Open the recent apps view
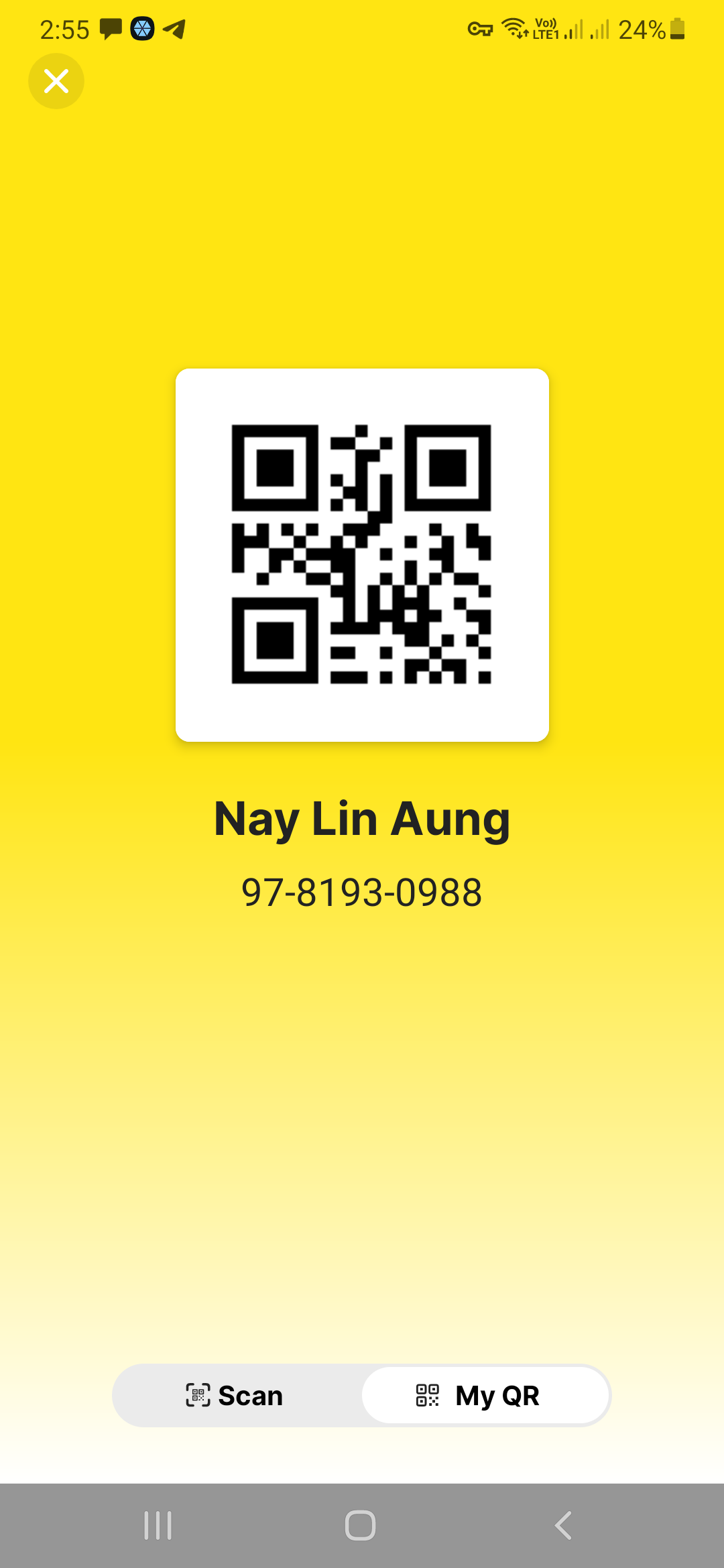This screenshot has width=724, height=1568. [x=158, y=1526]
